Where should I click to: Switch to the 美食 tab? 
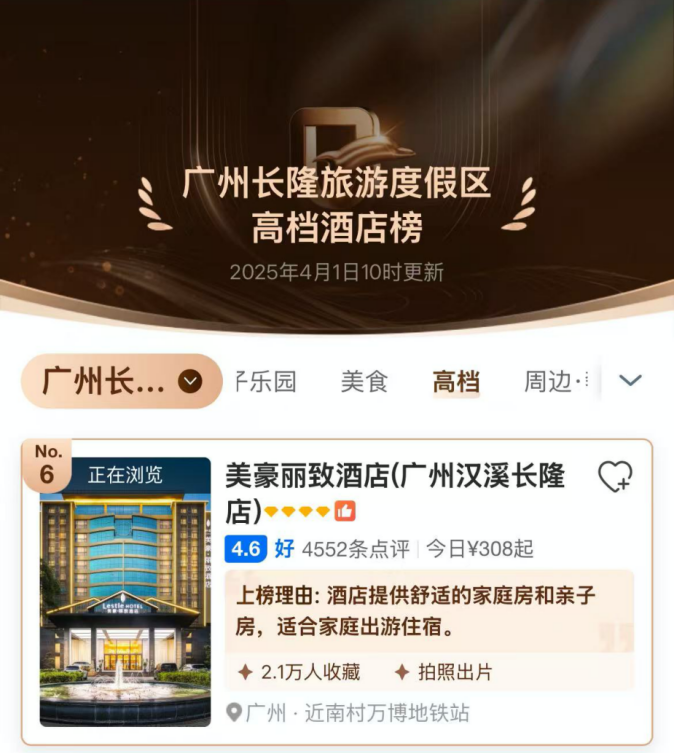(x=364, y=381)
